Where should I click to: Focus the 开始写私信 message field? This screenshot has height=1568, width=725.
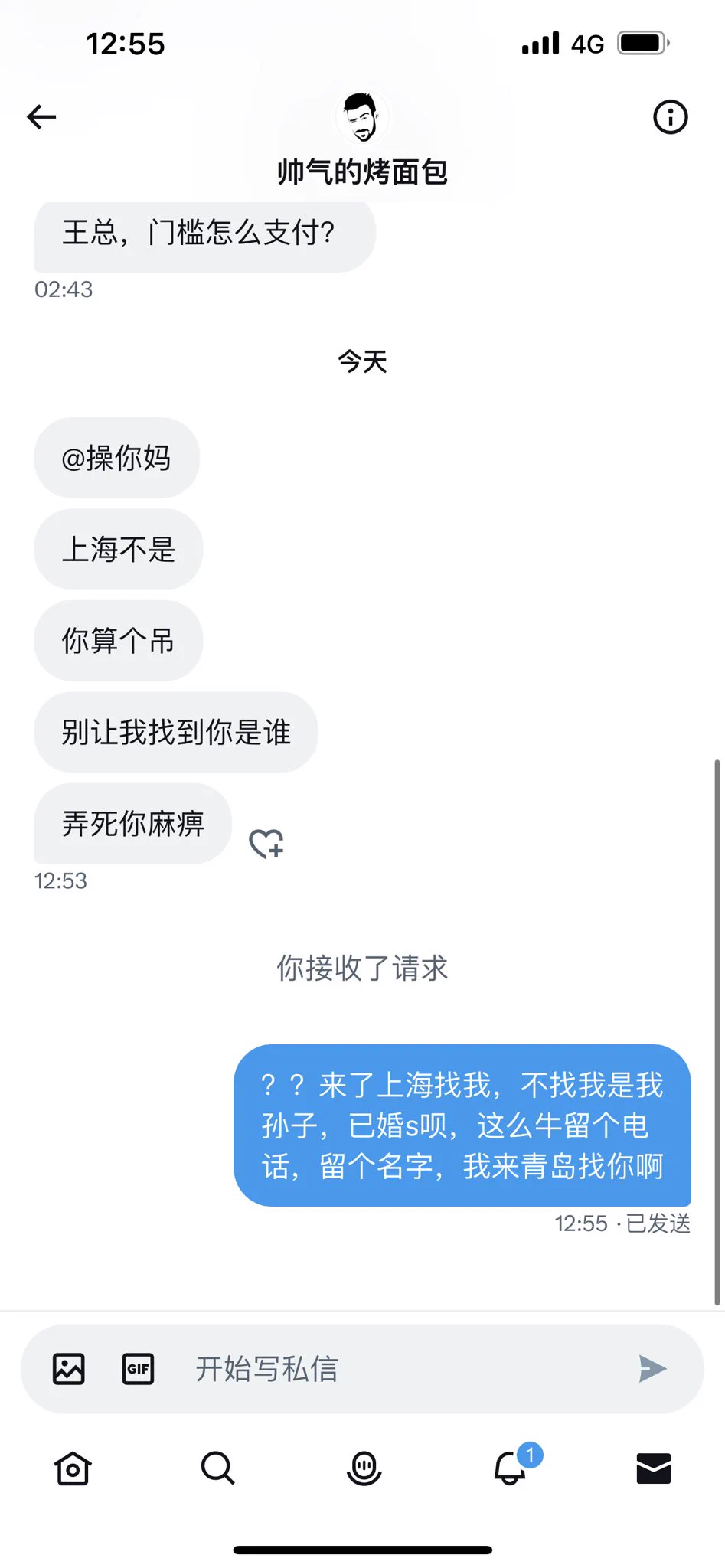pos(398,1369)
